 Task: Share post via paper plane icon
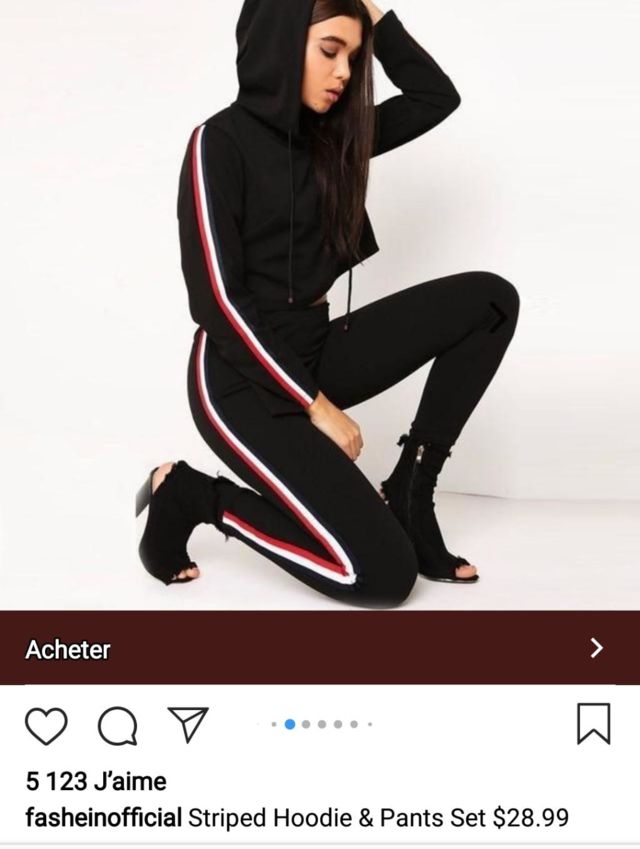pos(187,723)
